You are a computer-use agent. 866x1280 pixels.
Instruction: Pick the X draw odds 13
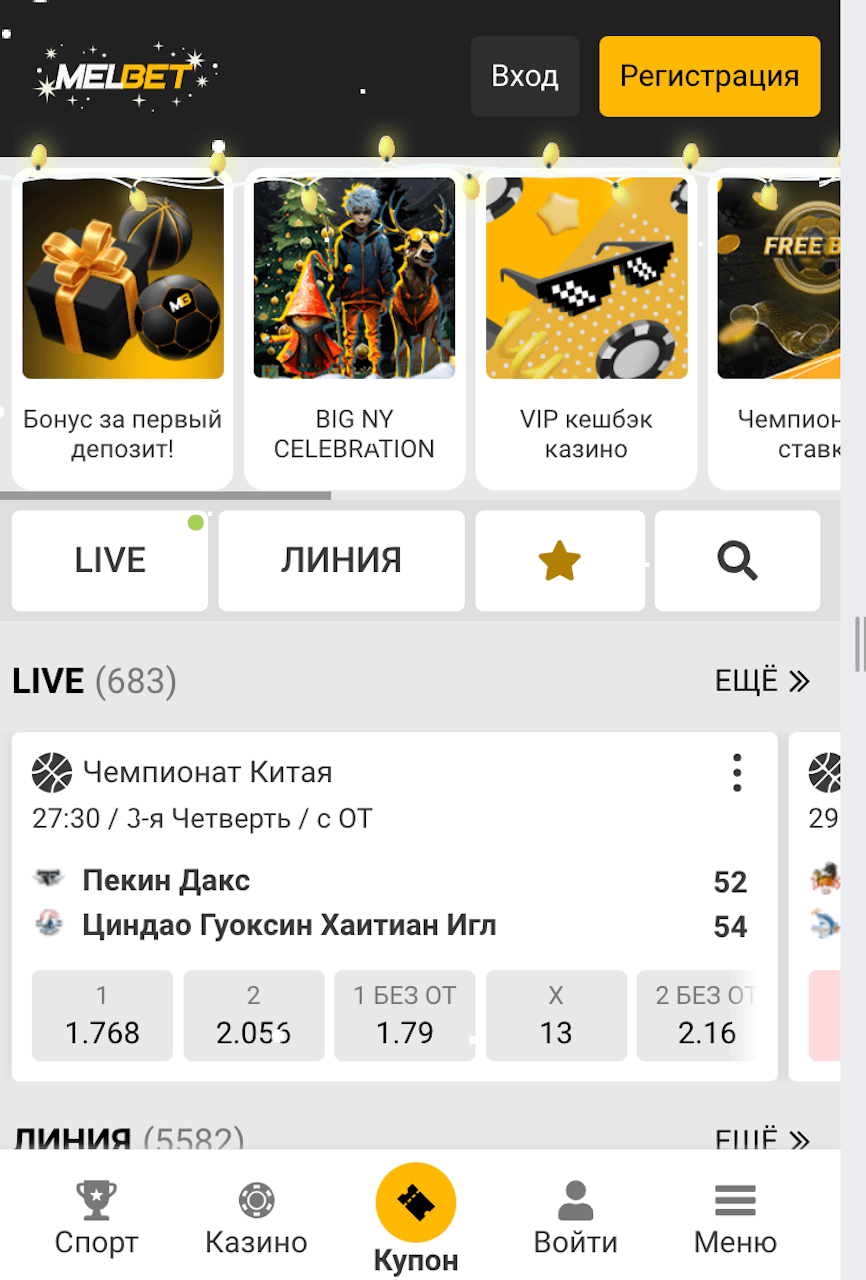pyautogui.click(x=556, y=1016)
